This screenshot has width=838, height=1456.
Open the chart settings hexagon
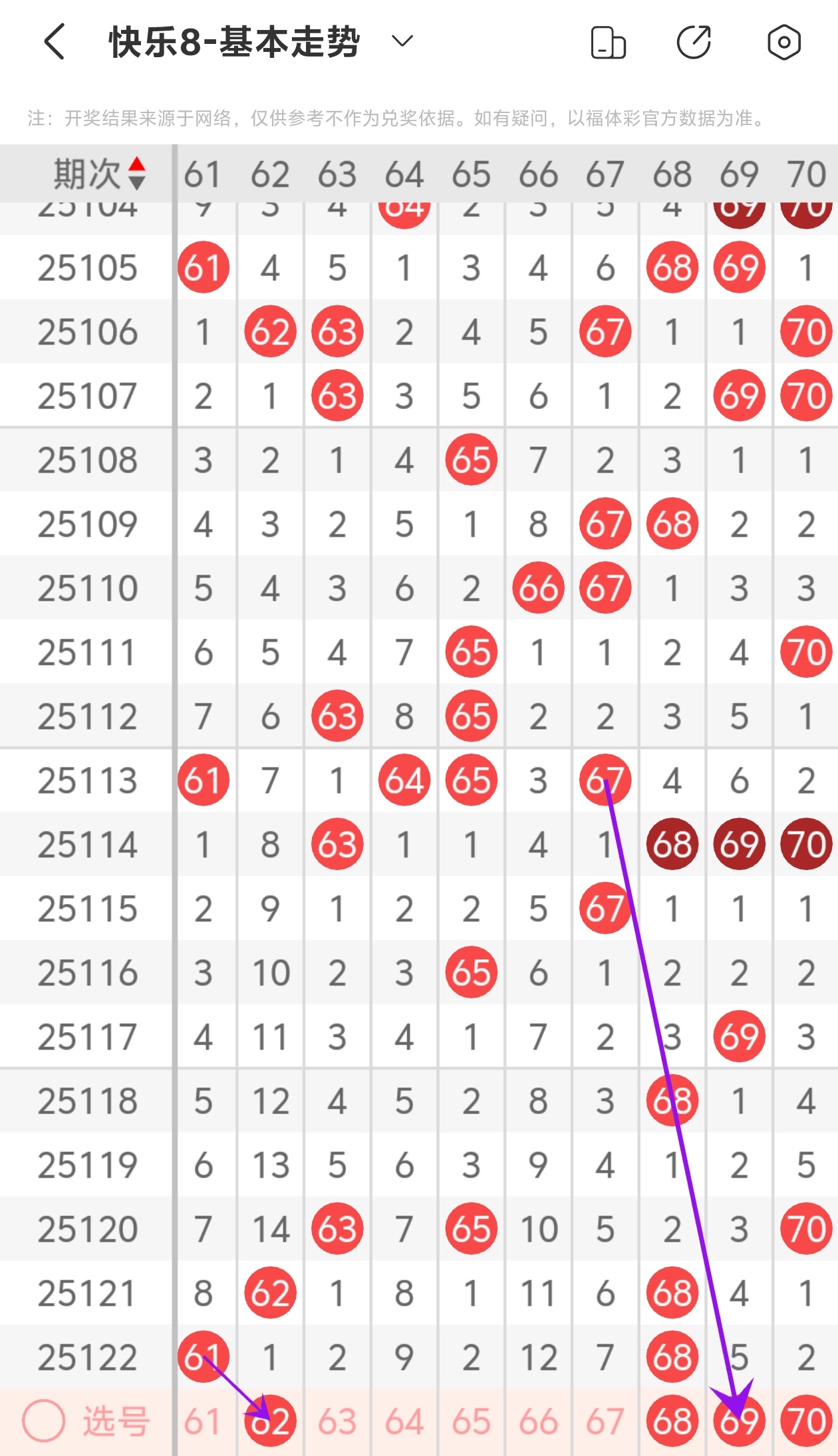pyautogui.click(x=783, y=43)
